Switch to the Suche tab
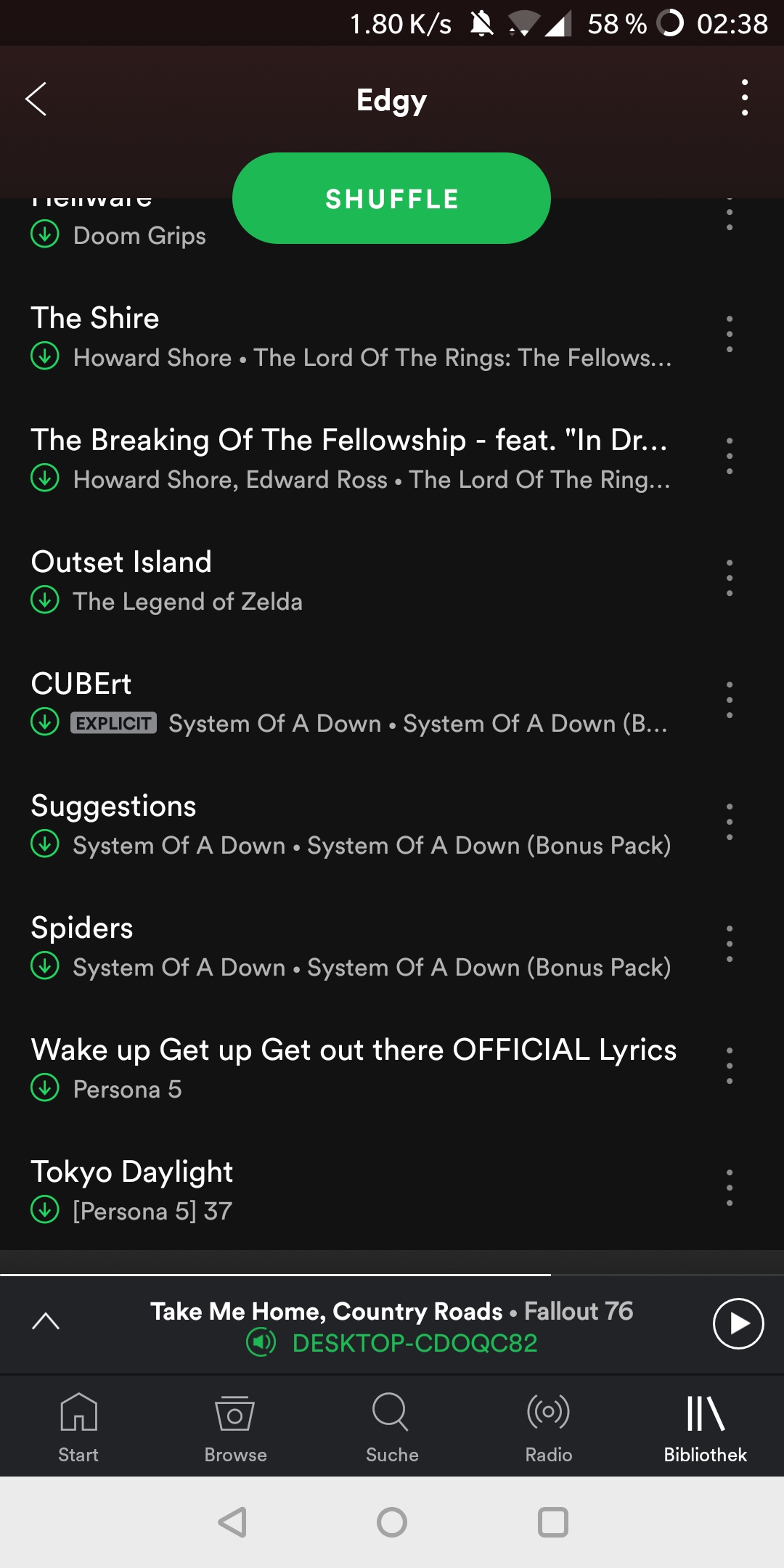This screenshot has width=784, height=1568. [392, 1427]
